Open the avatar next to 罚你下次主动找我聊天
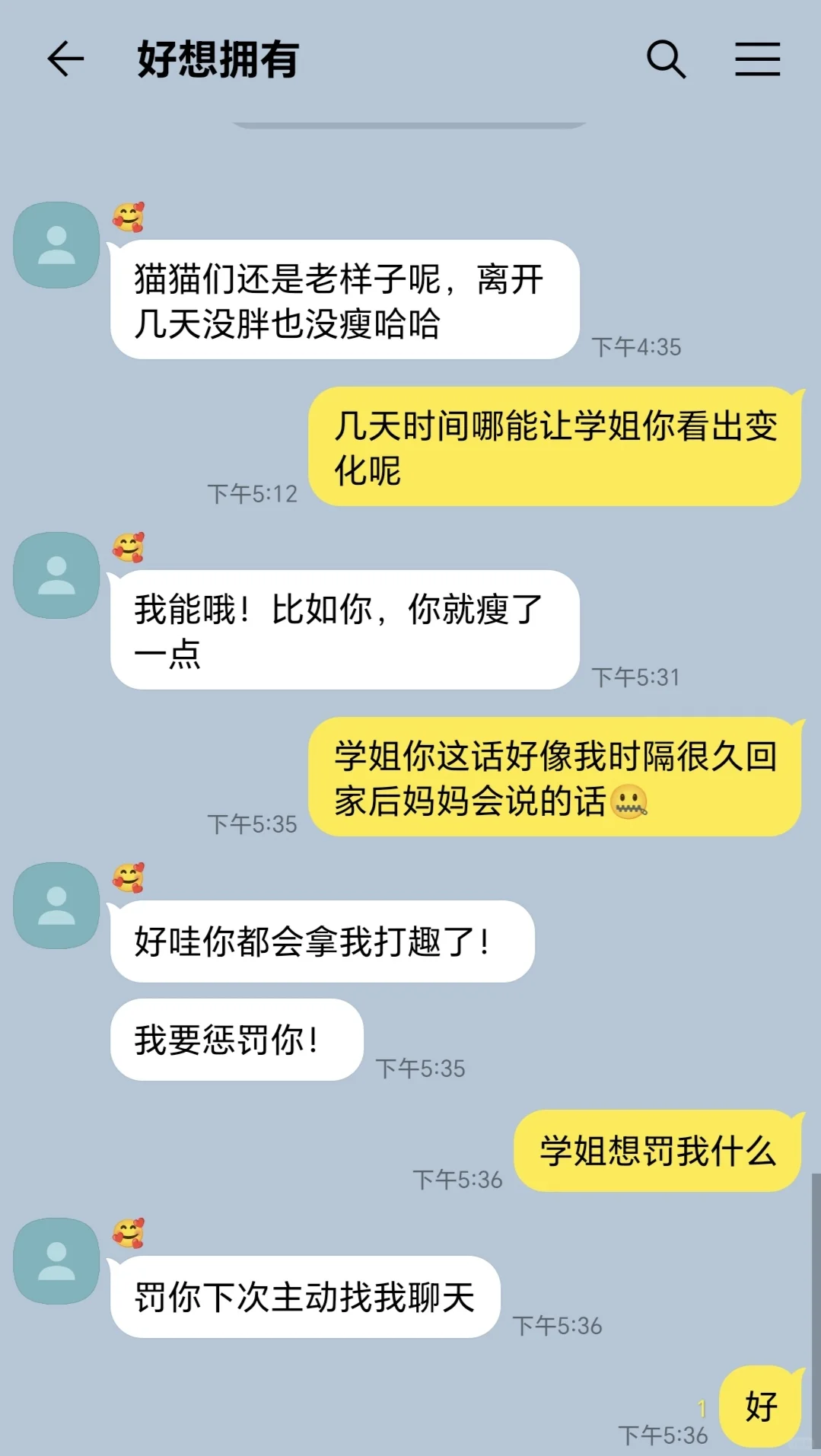821x1456 pixels. [57, 1261]
